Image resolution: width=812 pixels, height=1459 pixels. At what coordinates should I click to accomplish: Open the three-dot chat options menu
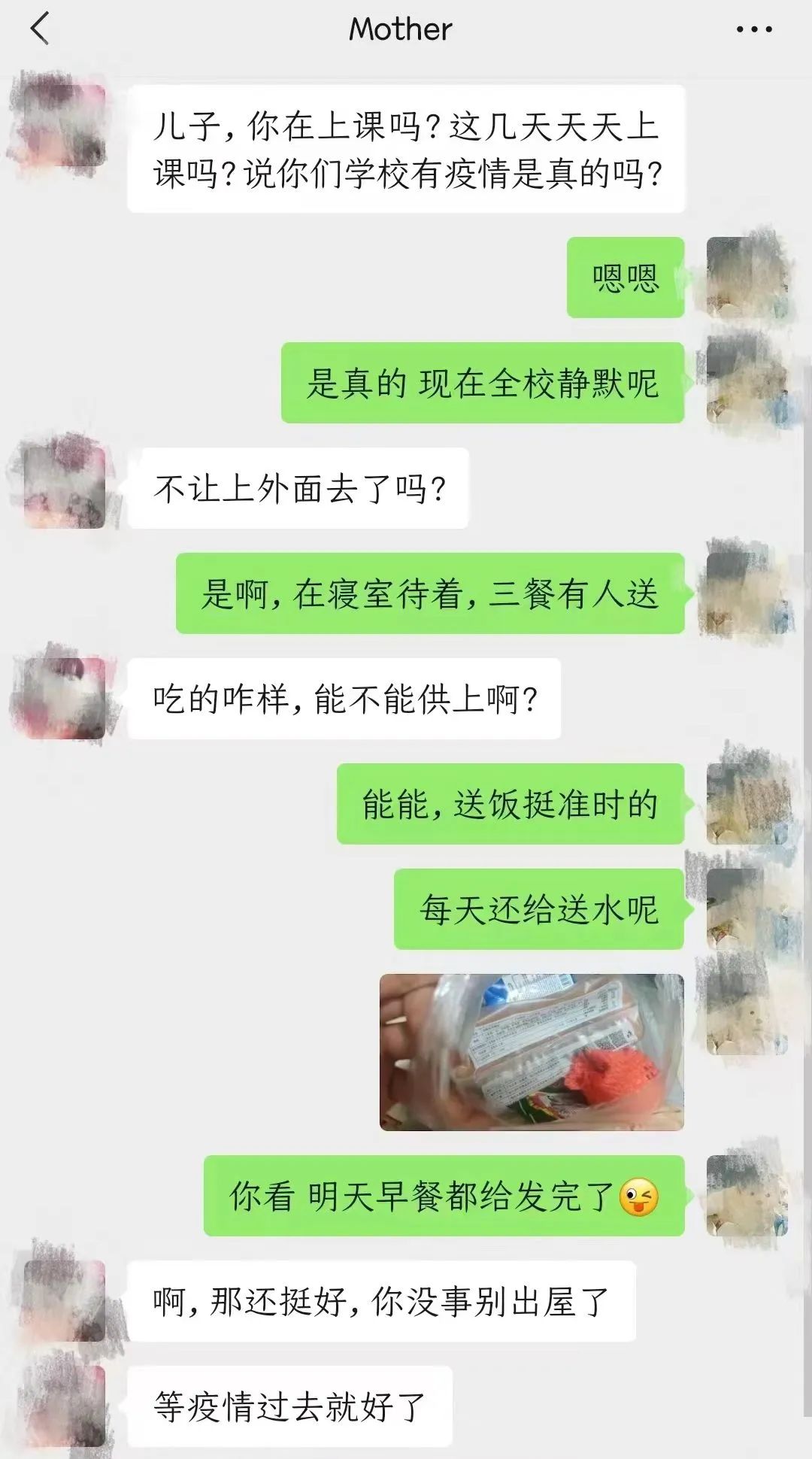pos(753,29)
